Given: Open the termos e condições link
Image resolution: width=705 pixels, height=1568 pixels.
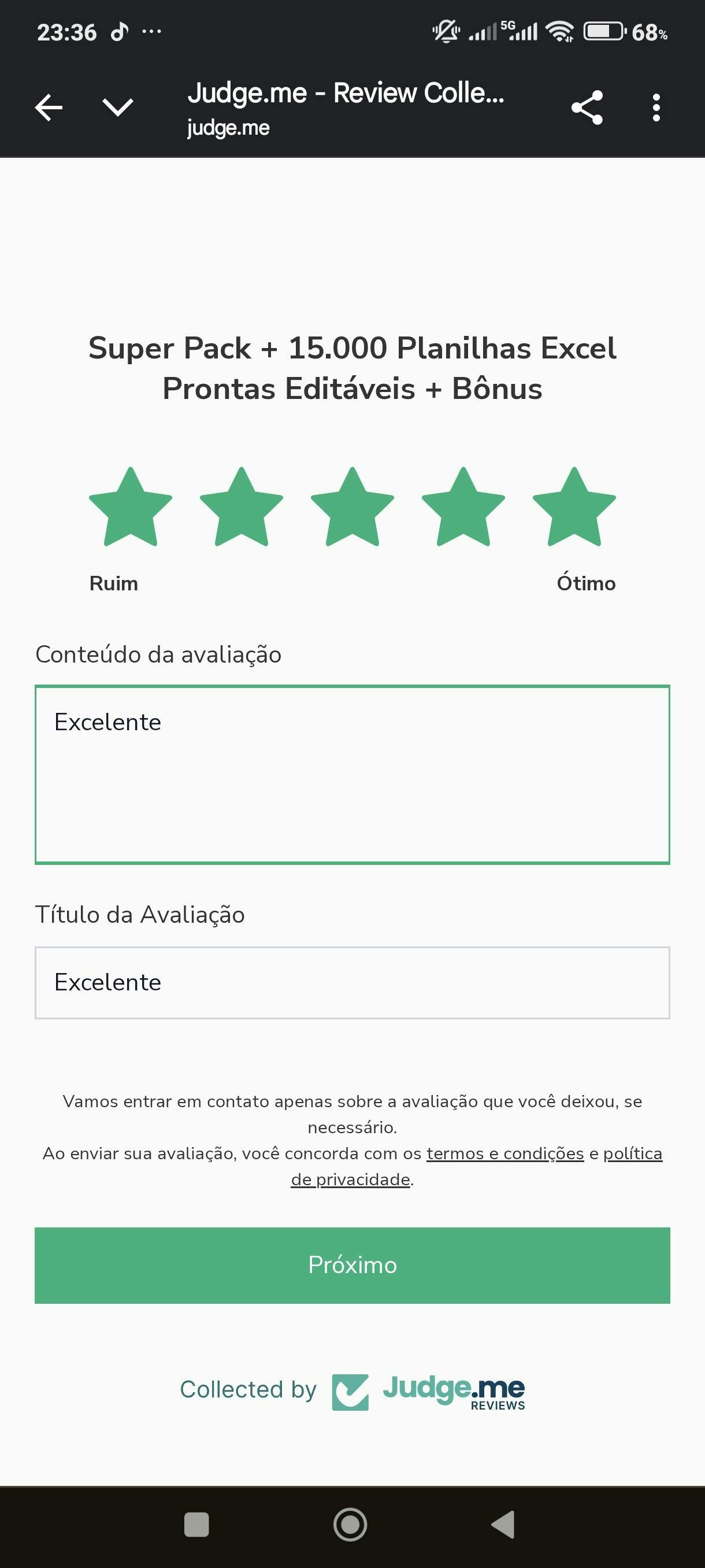Looking at the screenshot, I should pos(505,1153).
